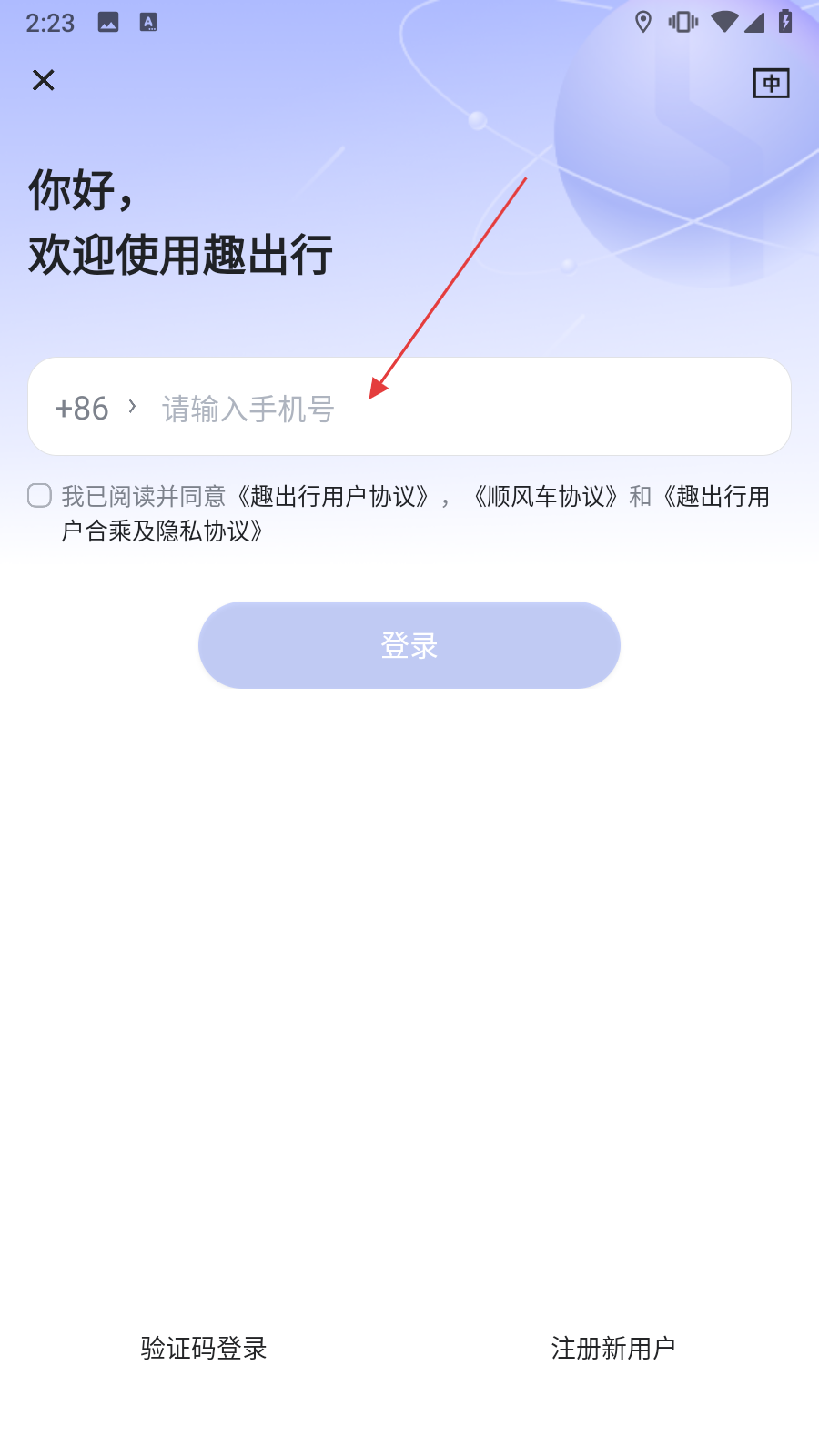Open the +86 country code picker

pyautogui.click(x=96, y=409)
